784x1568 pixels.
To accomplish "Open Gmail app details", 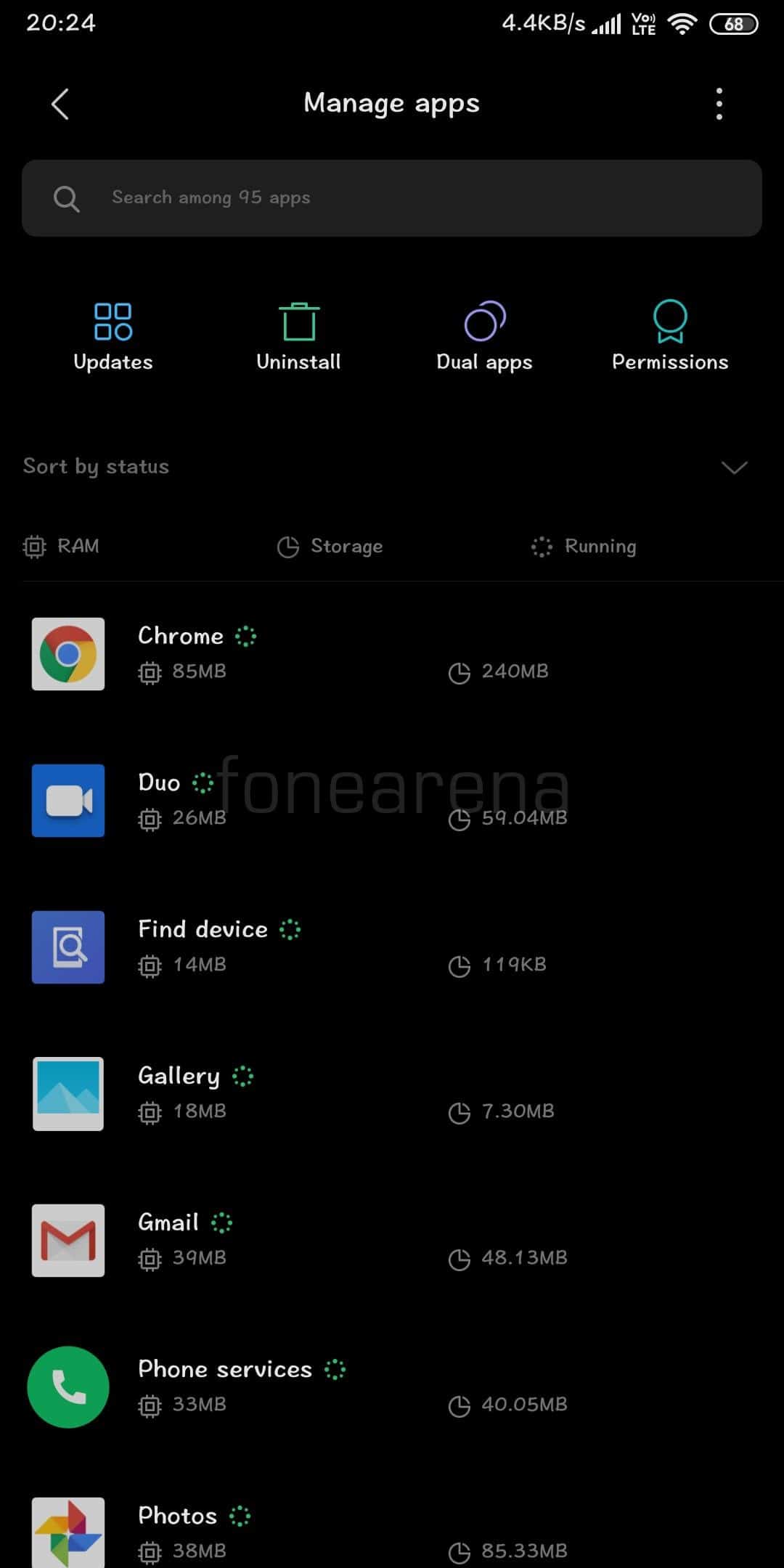I will point(392,1241).
